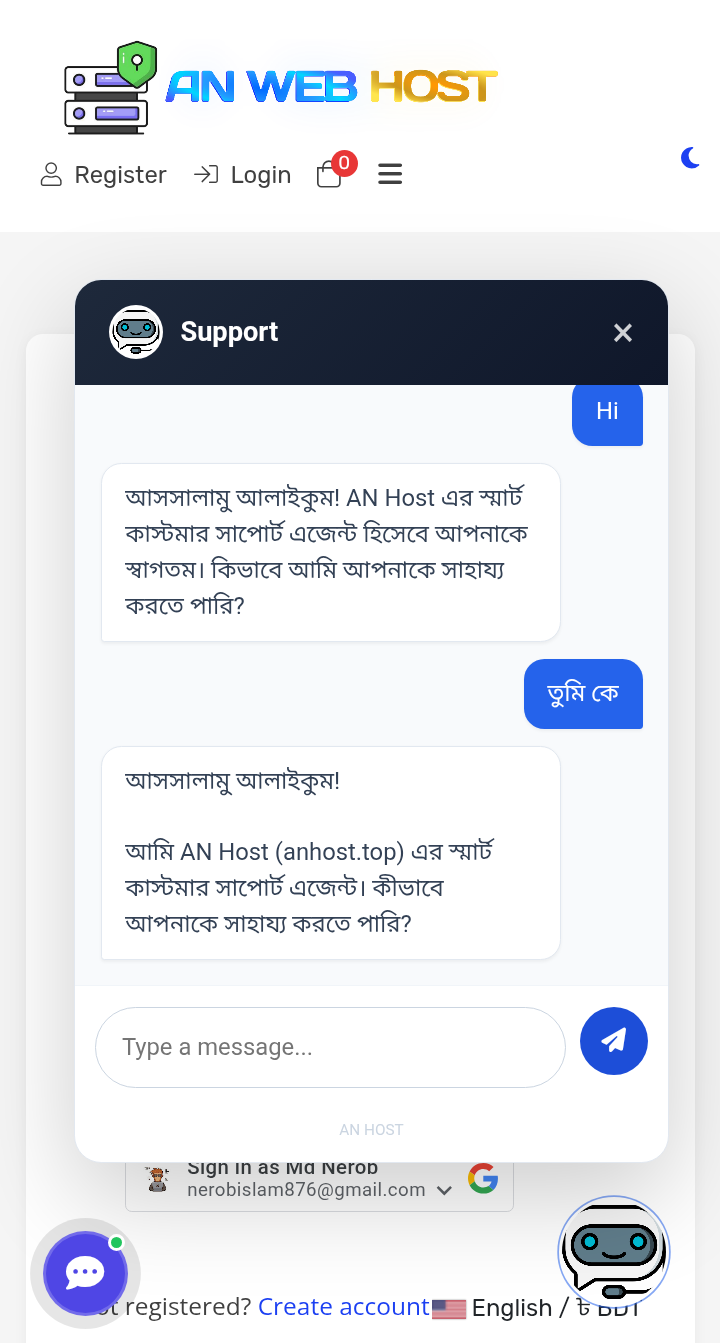Go to Login
Screen dimensions: 720x1343
point(243,175)
